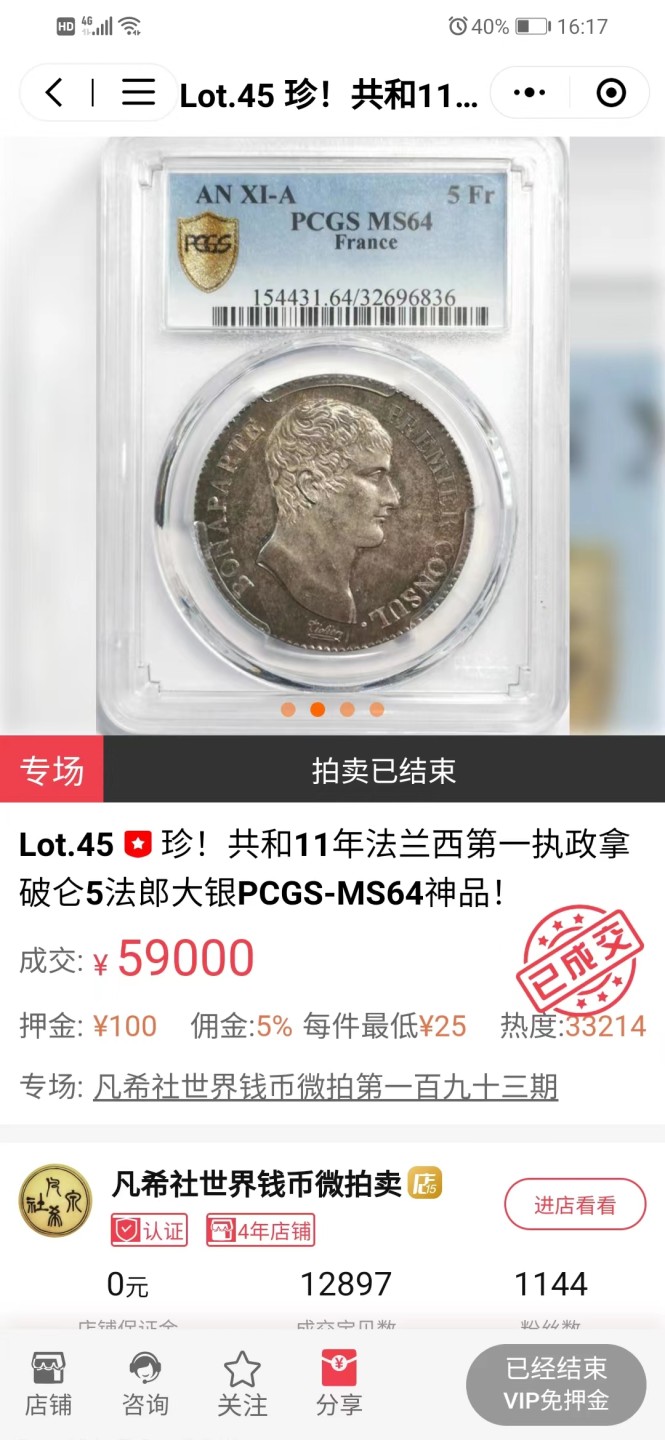Tap the 已经结束 VIP免押金 button
This screenshot has height=1440, width=665.
tap(556, 1384)
